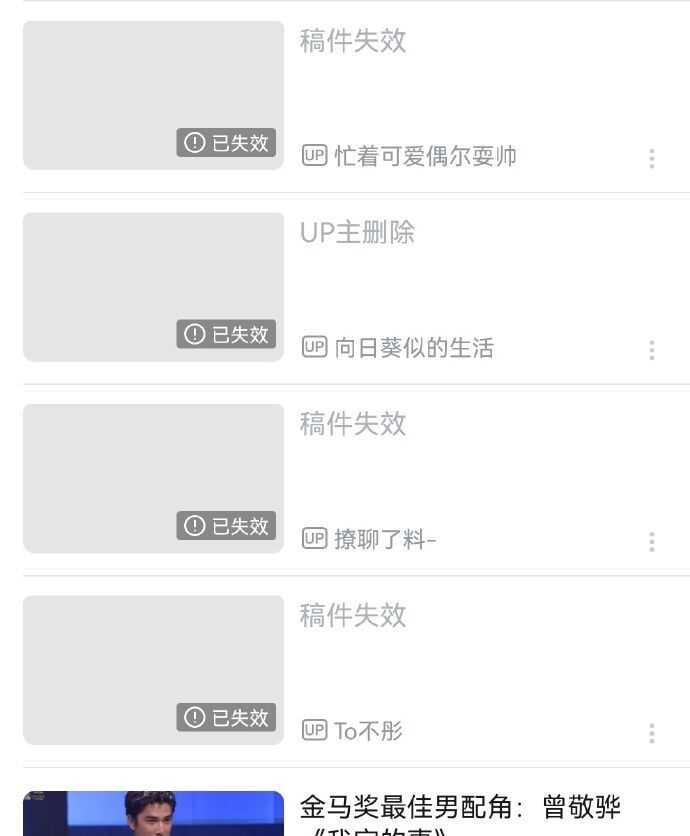Open the invalid video by To不彤
690x836 pixels.
pyautogui.click(x=153, y=670)
